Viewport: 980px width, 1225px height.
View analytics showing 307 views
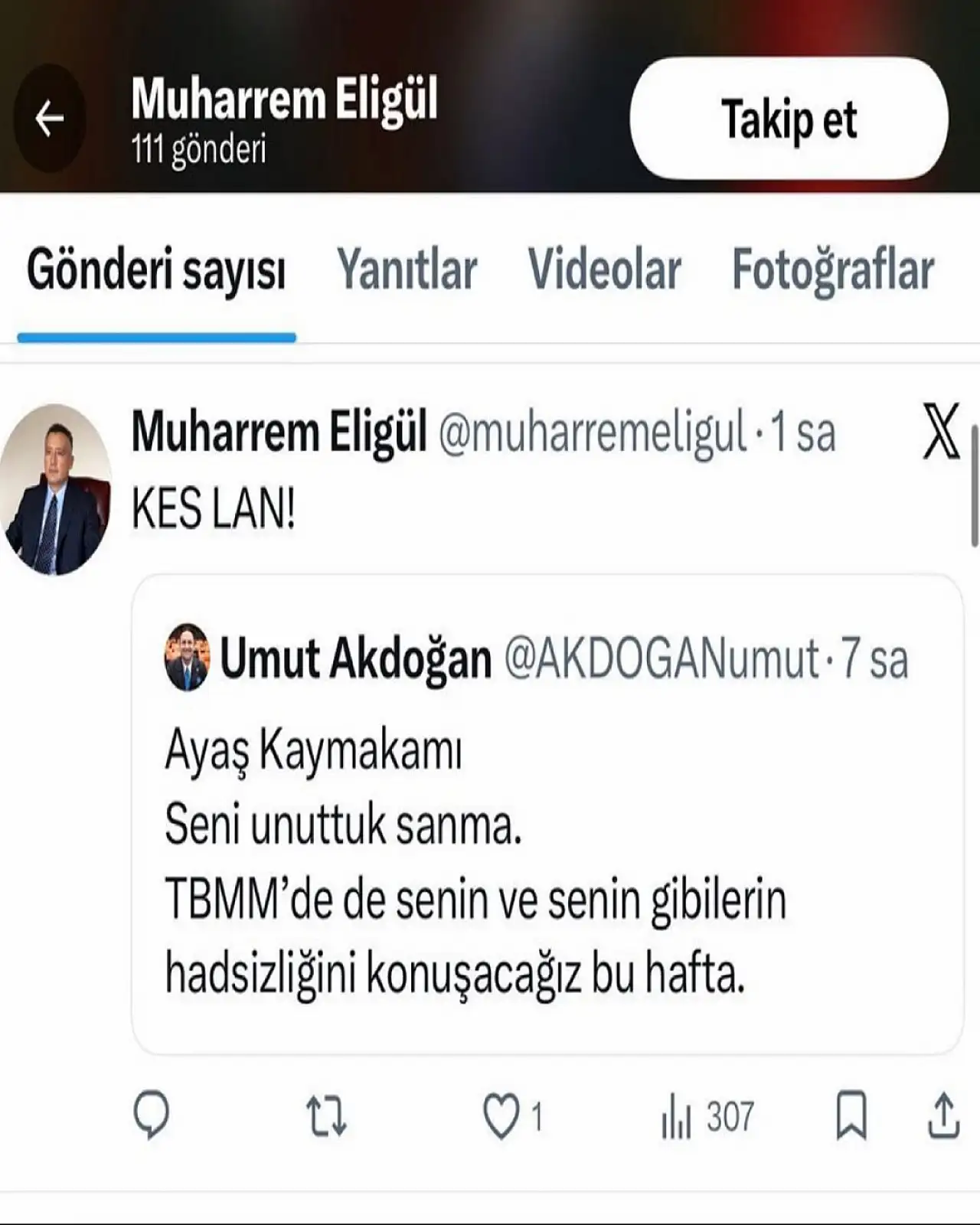707,1116
